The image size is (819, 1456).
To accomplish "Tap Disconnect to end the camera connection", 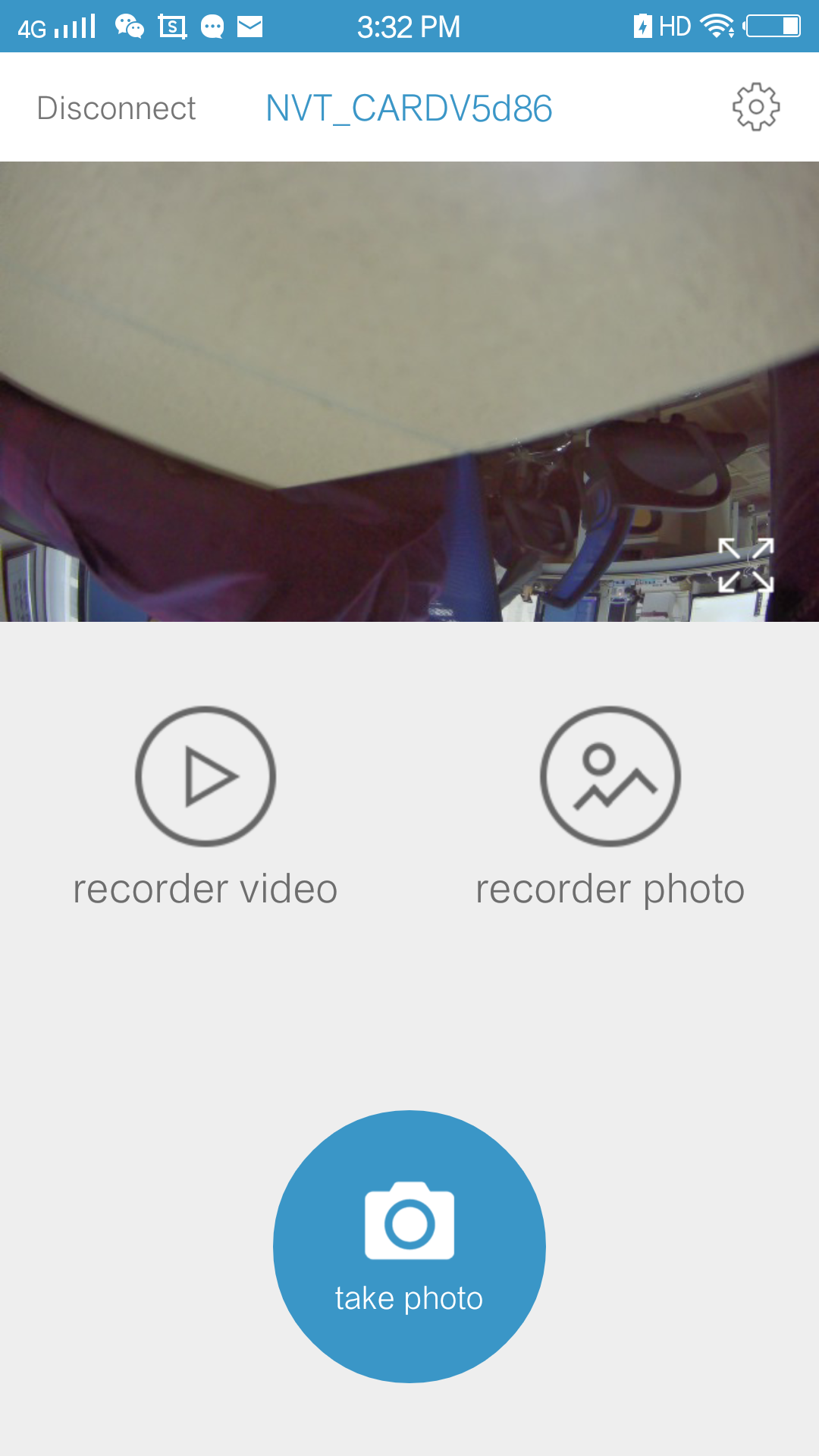I will point(116,108).
